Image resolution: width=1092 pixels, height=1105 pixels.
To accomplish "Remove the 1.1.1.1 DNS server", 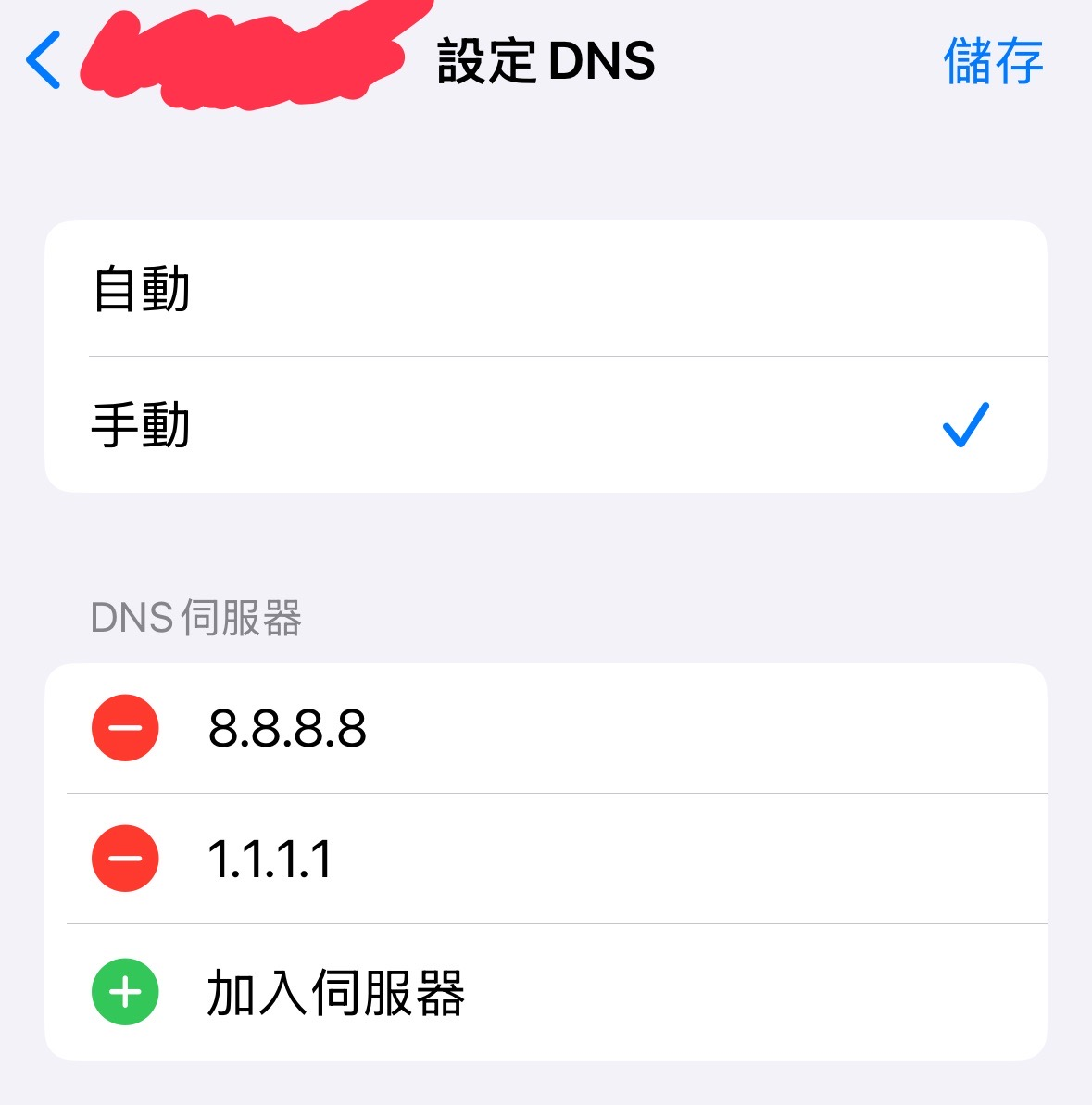I will (125, 859).
